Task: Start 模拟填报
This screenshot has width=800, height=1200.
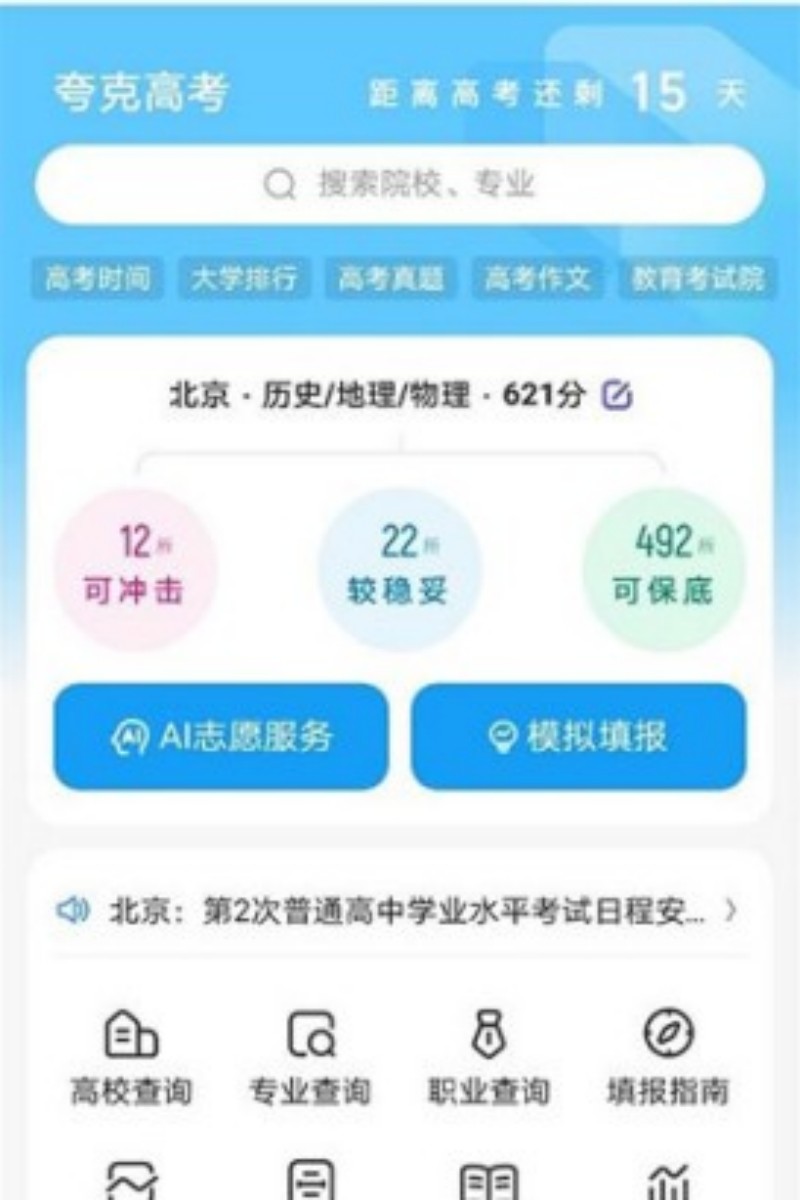Action: tap(578, 737)
